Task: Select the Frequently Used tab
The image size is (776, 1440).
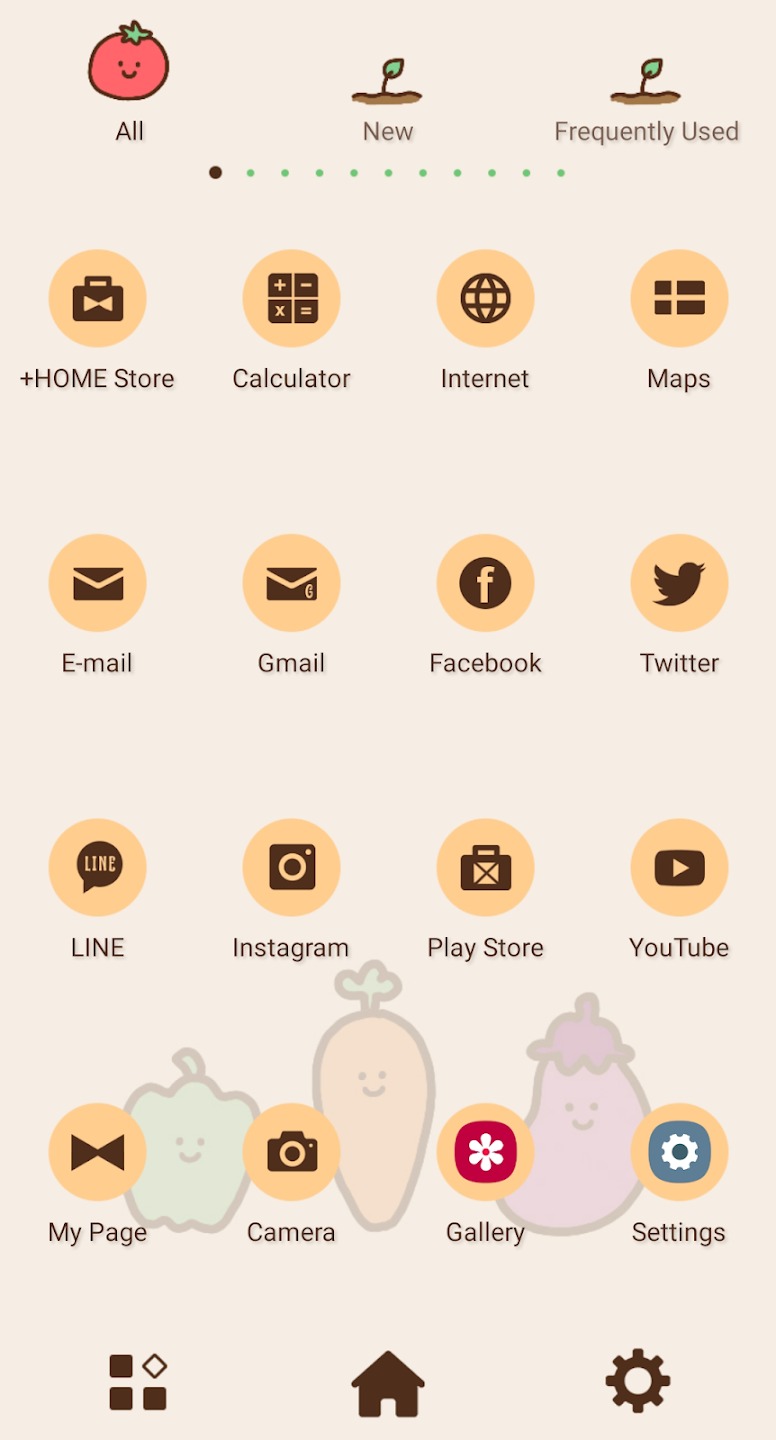Action: pyautogui.click(x=646, y=100)
